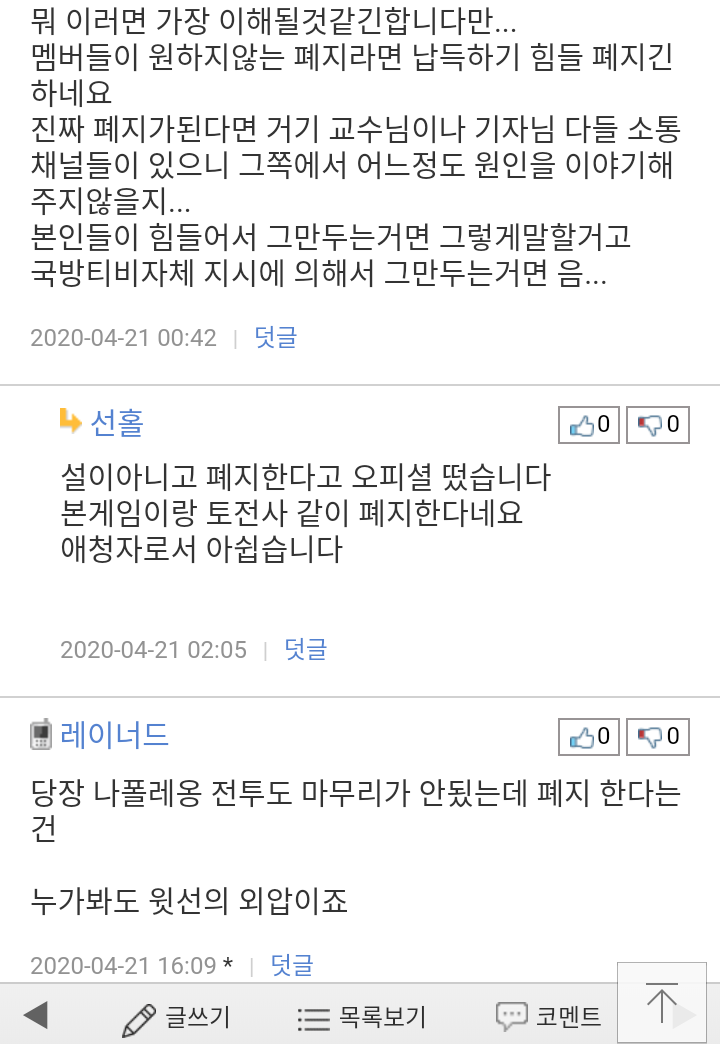Go back using the left arrow
This screenshot has height=1044, width=720.
coord(36,1016)
